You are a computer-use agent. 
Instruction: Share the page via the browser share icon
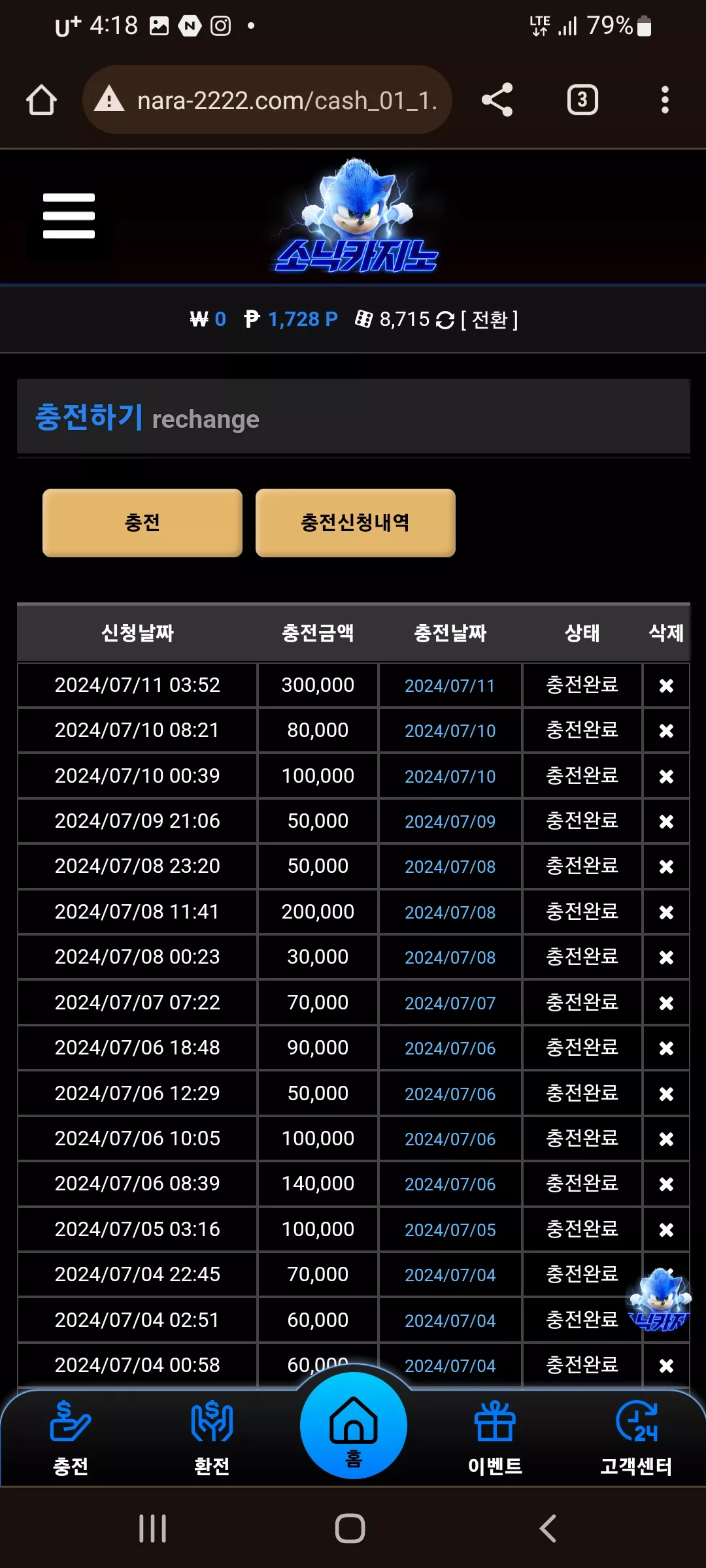[x=497, y=100]
